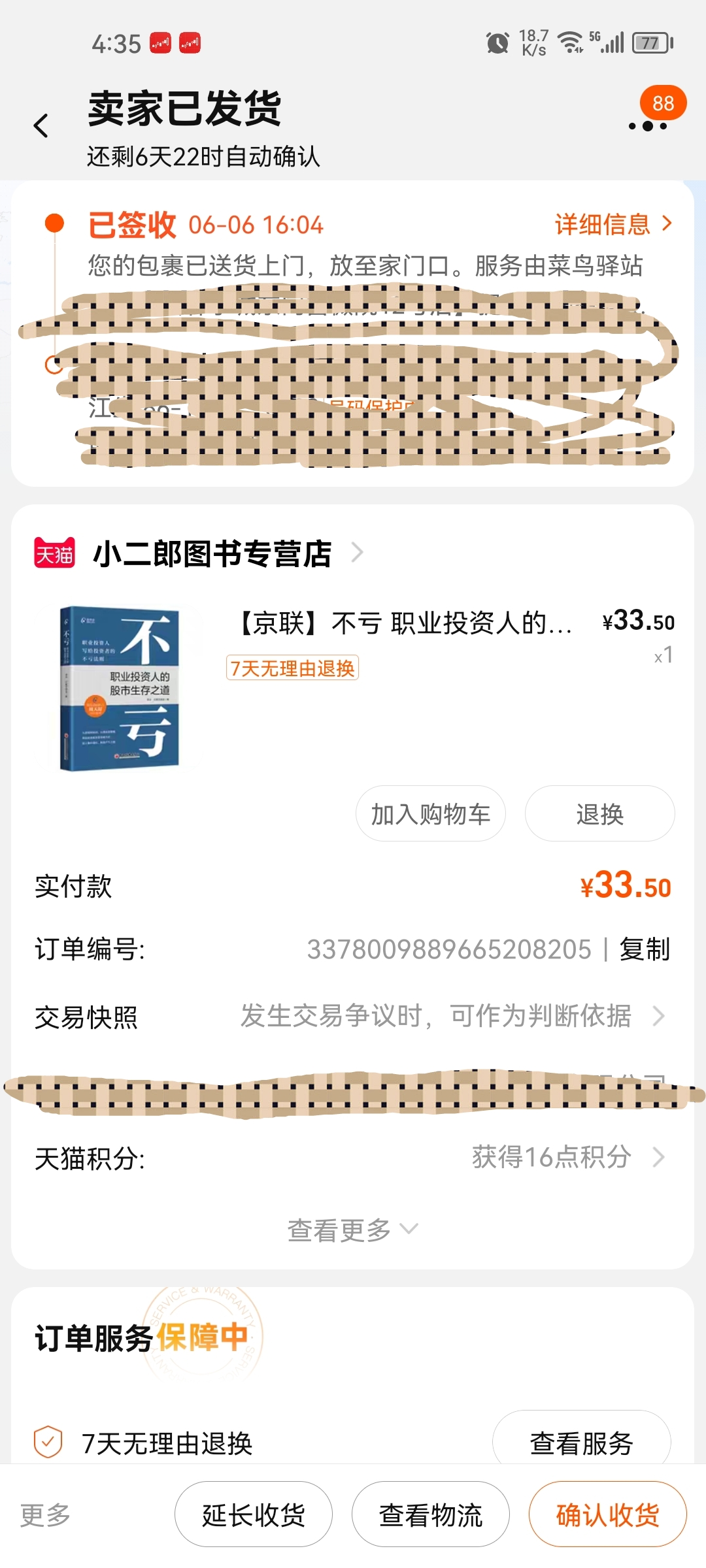This screenshot has height=1568, width=706.
Task: Copy the order number with 复制
Action: (645, 949)
